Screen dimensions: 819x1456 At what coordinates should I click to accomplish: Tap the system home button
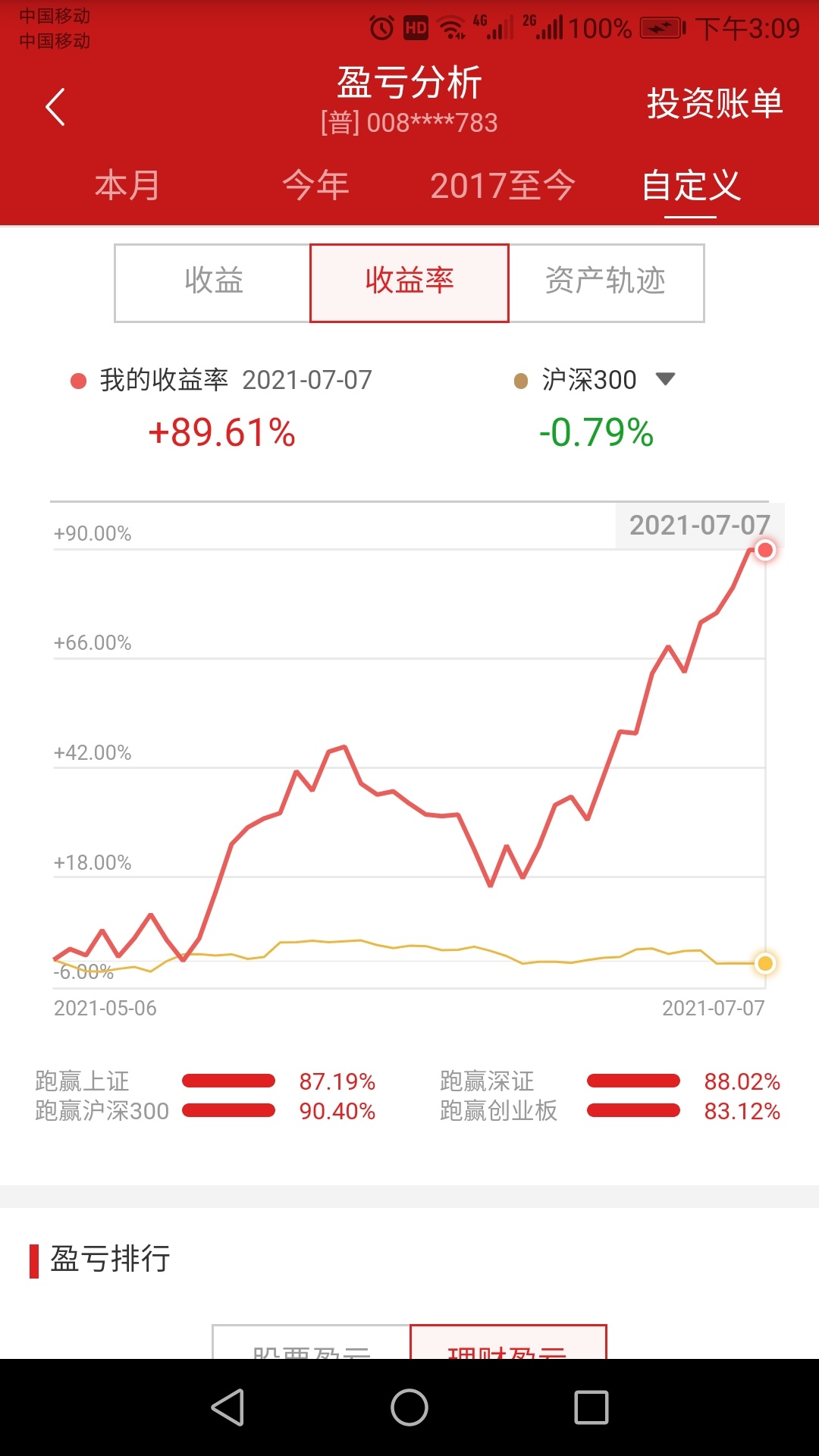409,1407
